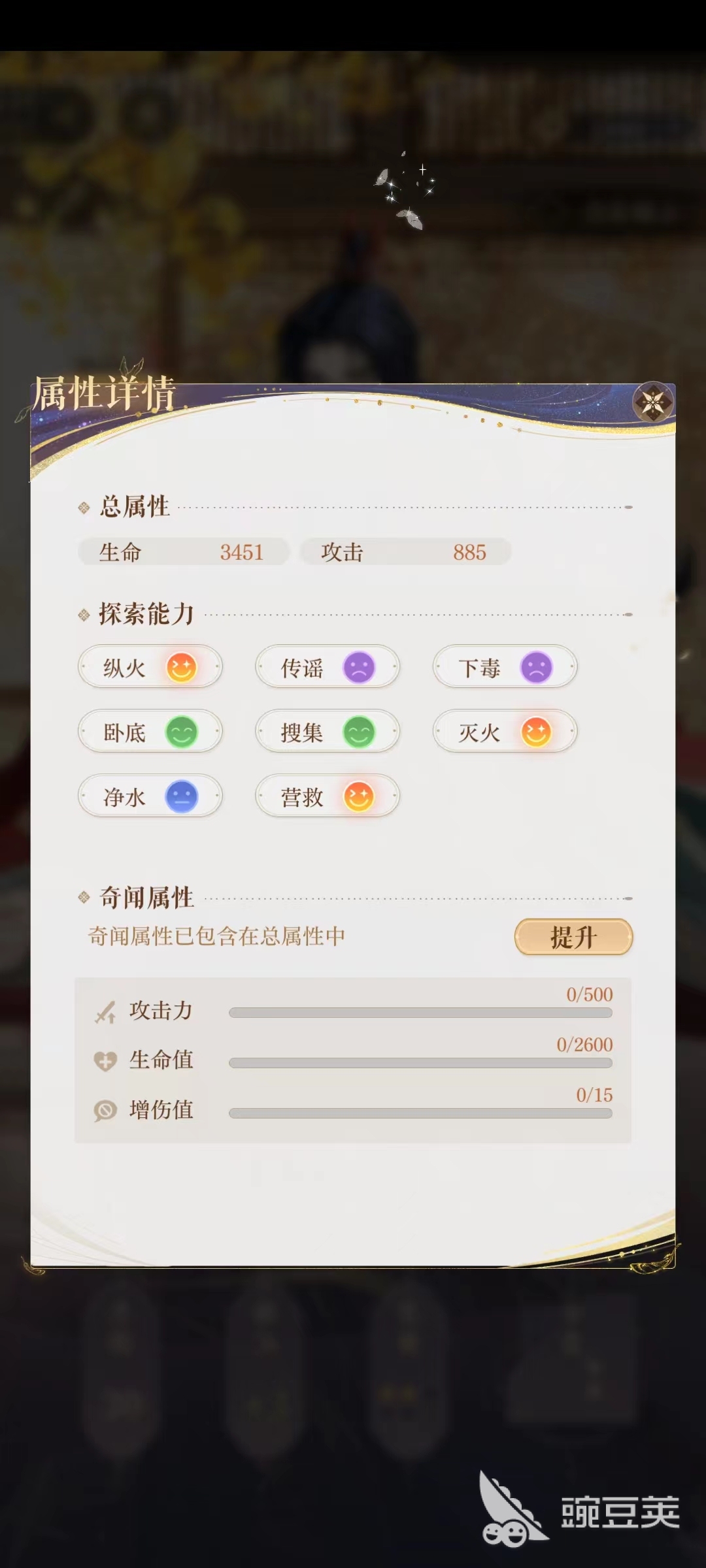
Task: Select the 传谣 ability chip
Action: coord(327,667)
